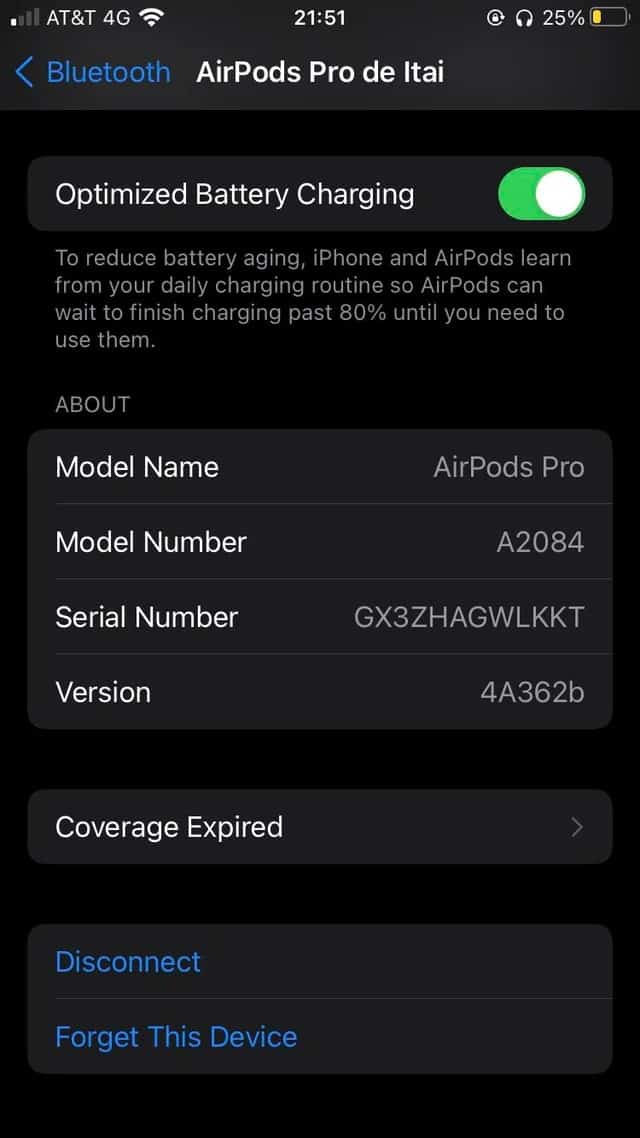The image size is (640, 1138).
Task: Disable Optimized Battery Charging
Action: tap(541, 194)
